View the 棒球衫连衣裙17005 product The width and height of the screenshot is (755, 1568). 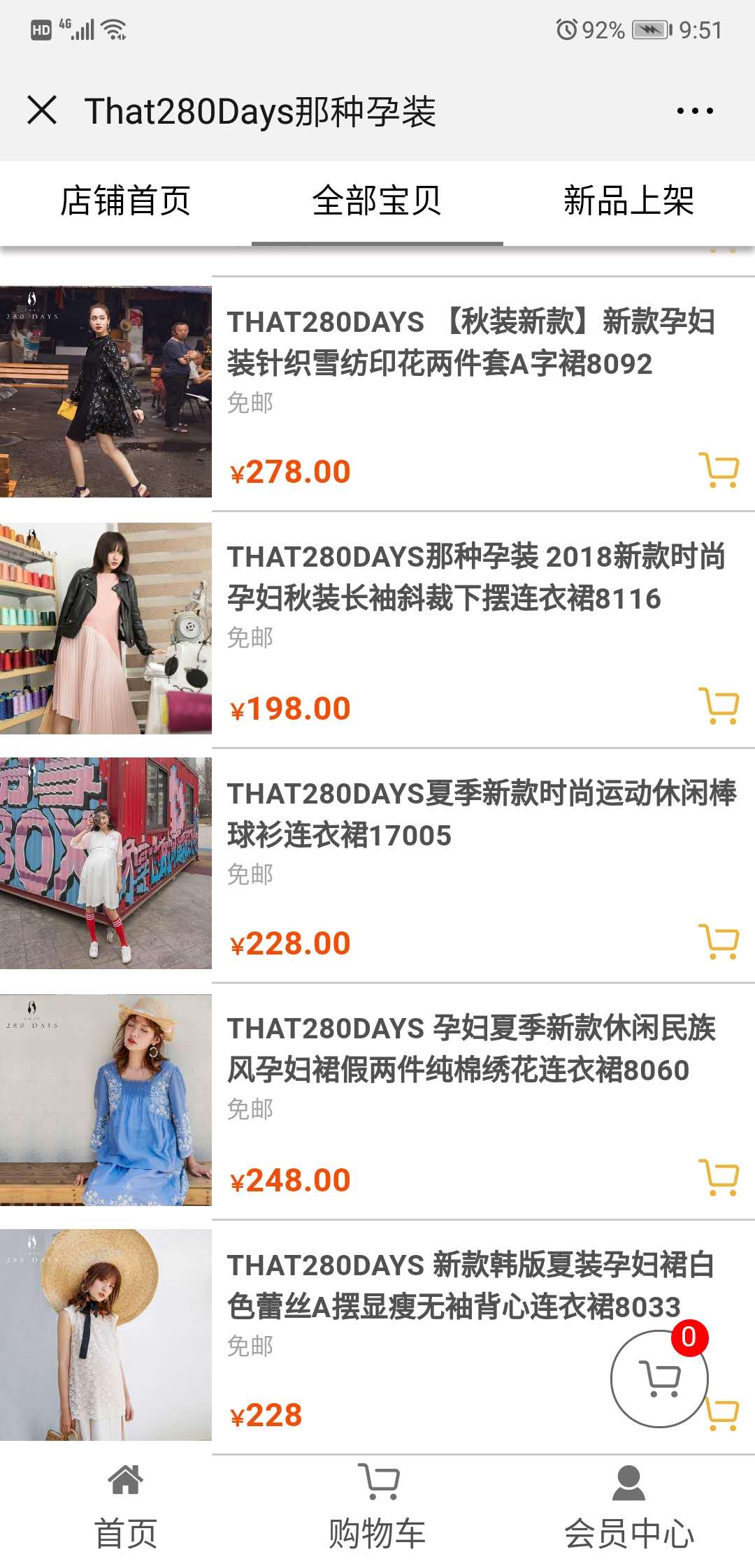481,814
